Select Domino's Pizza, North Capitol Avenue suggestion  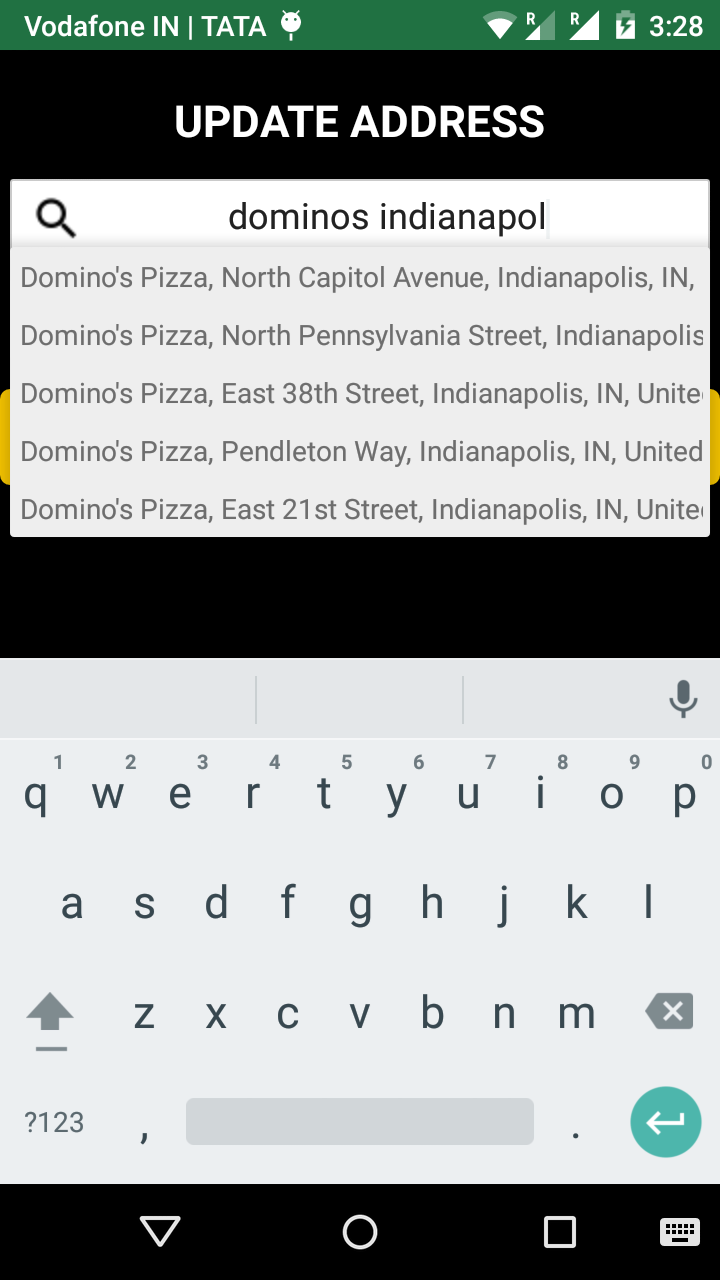[x=358, y=277]
